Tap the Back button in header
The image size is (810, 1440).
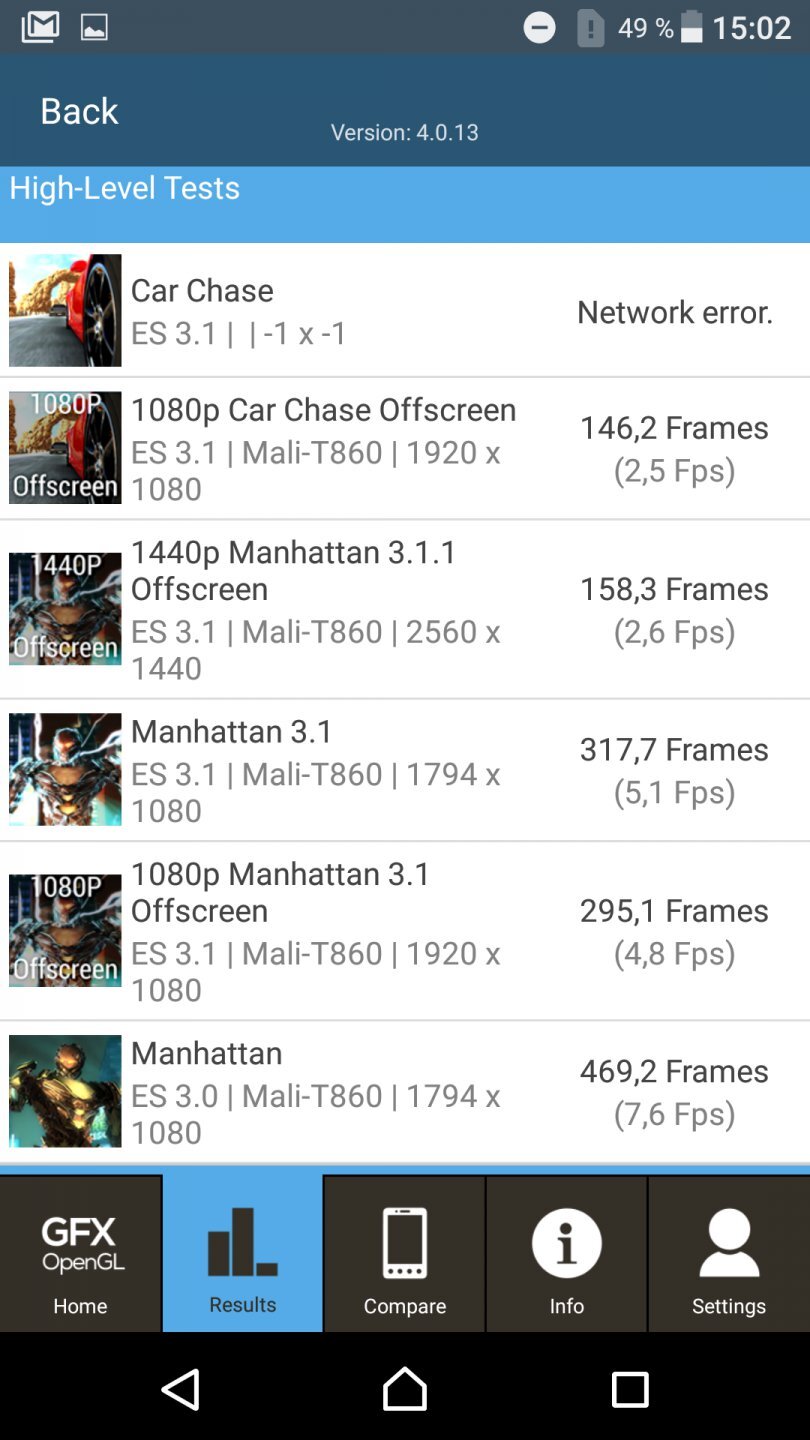(x=79, y=111)
